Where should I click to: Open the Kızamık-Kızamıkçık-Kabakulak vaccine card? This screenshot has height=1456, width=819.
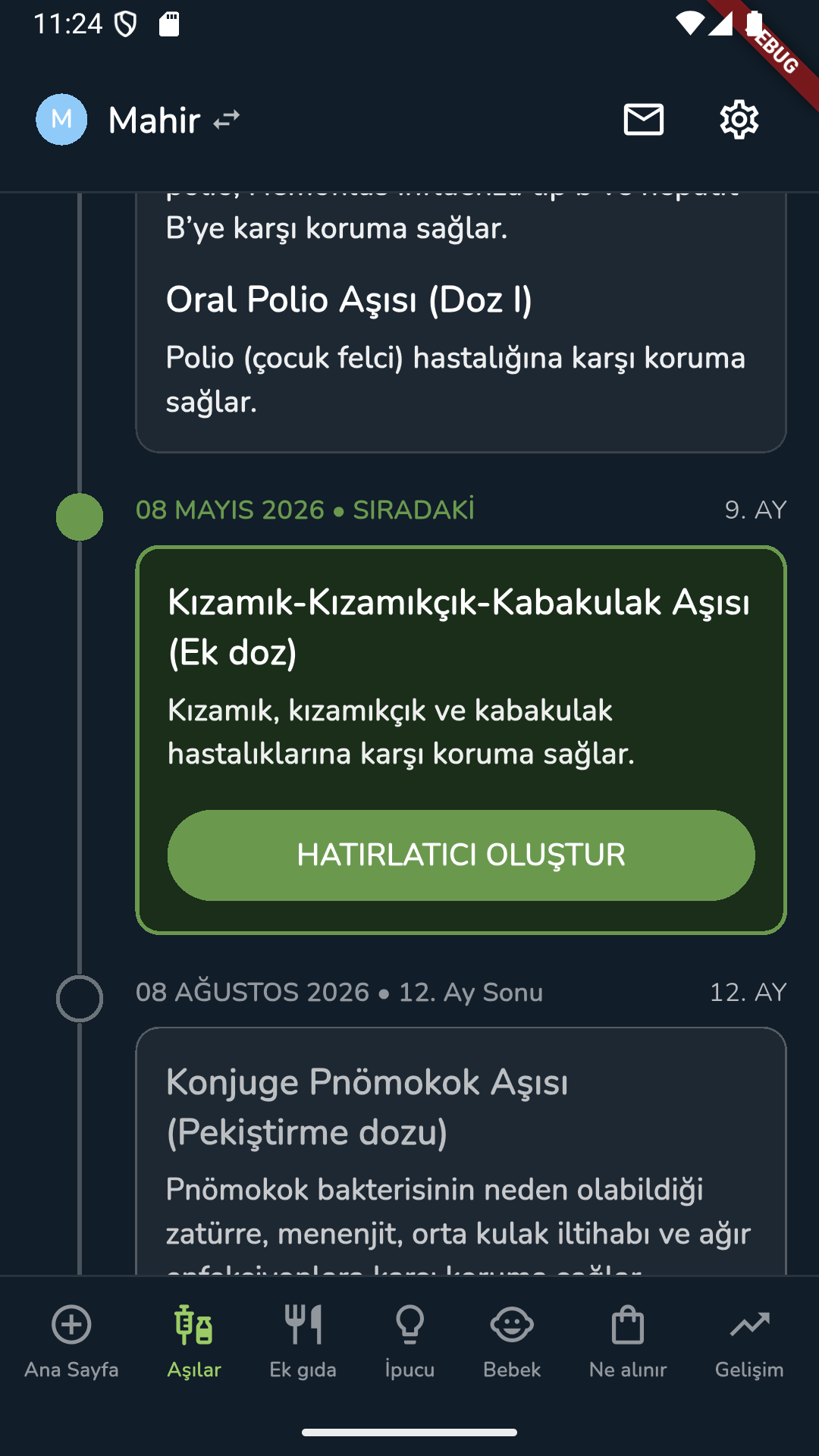pyautogui.click(x=460, y=682)
